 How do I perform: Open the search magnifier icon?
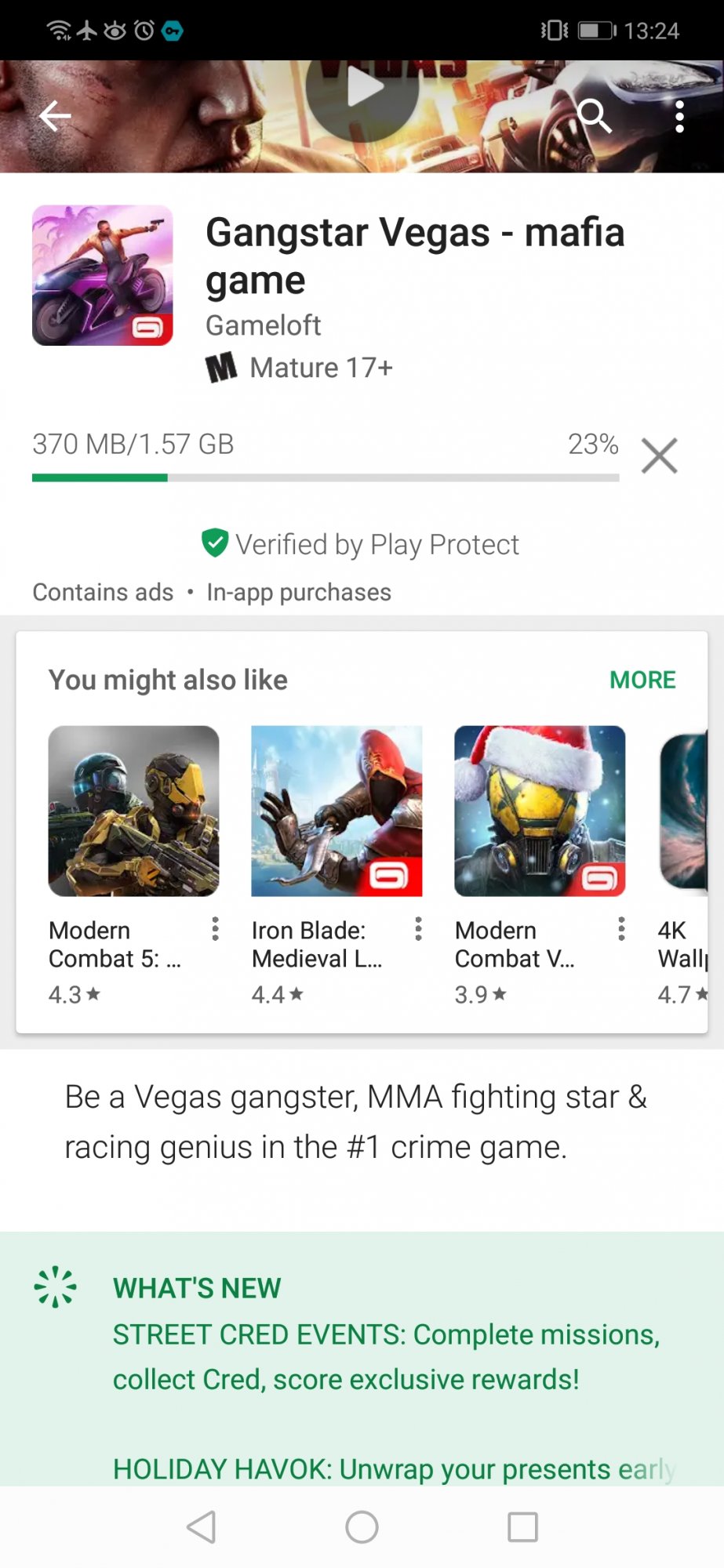[594, 116]
